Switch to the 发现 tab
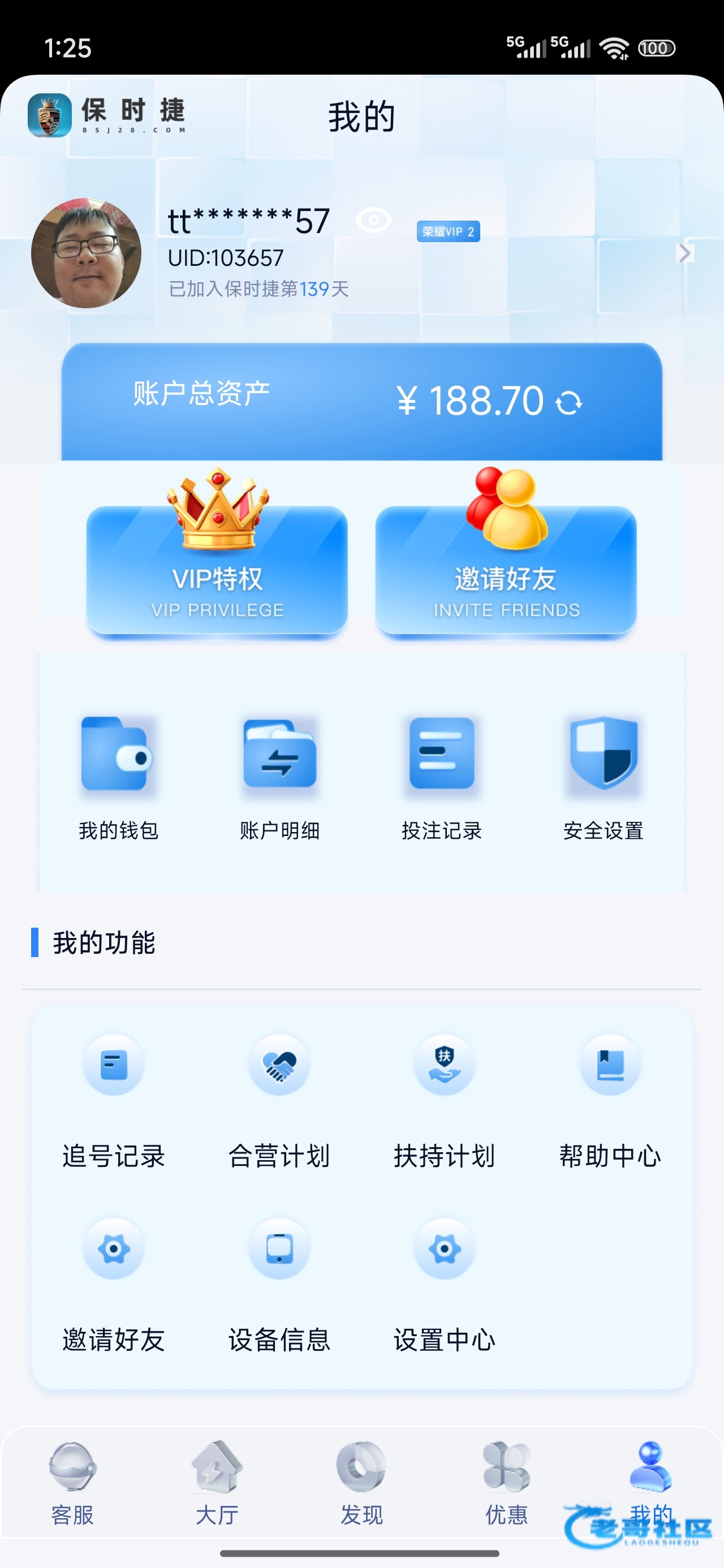The width and height of the screenshot is (724, 1568). [x=361, y=1483]
